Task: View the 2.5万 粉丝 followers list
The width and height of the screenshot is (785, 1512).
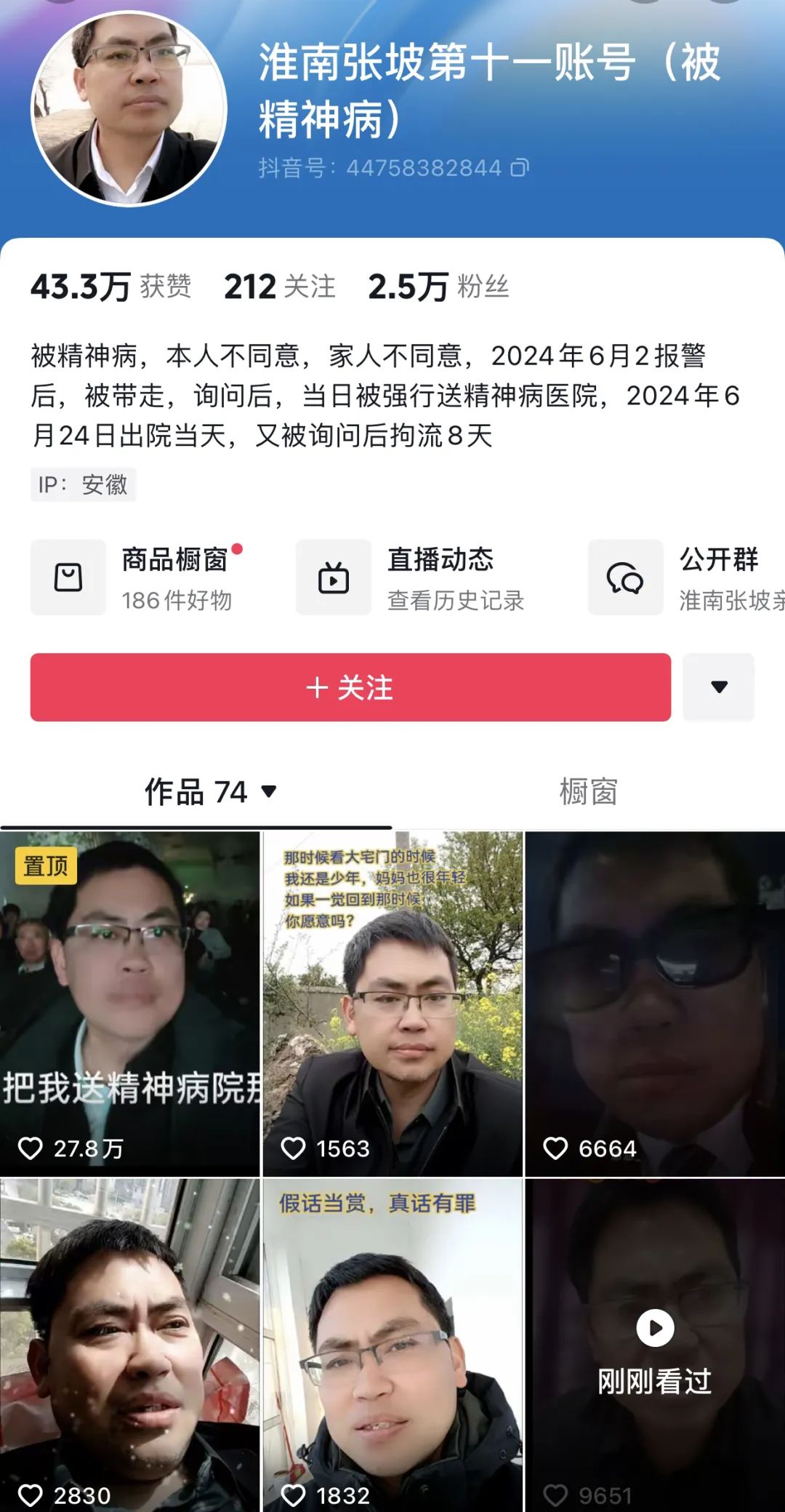Action: (438, 287)
